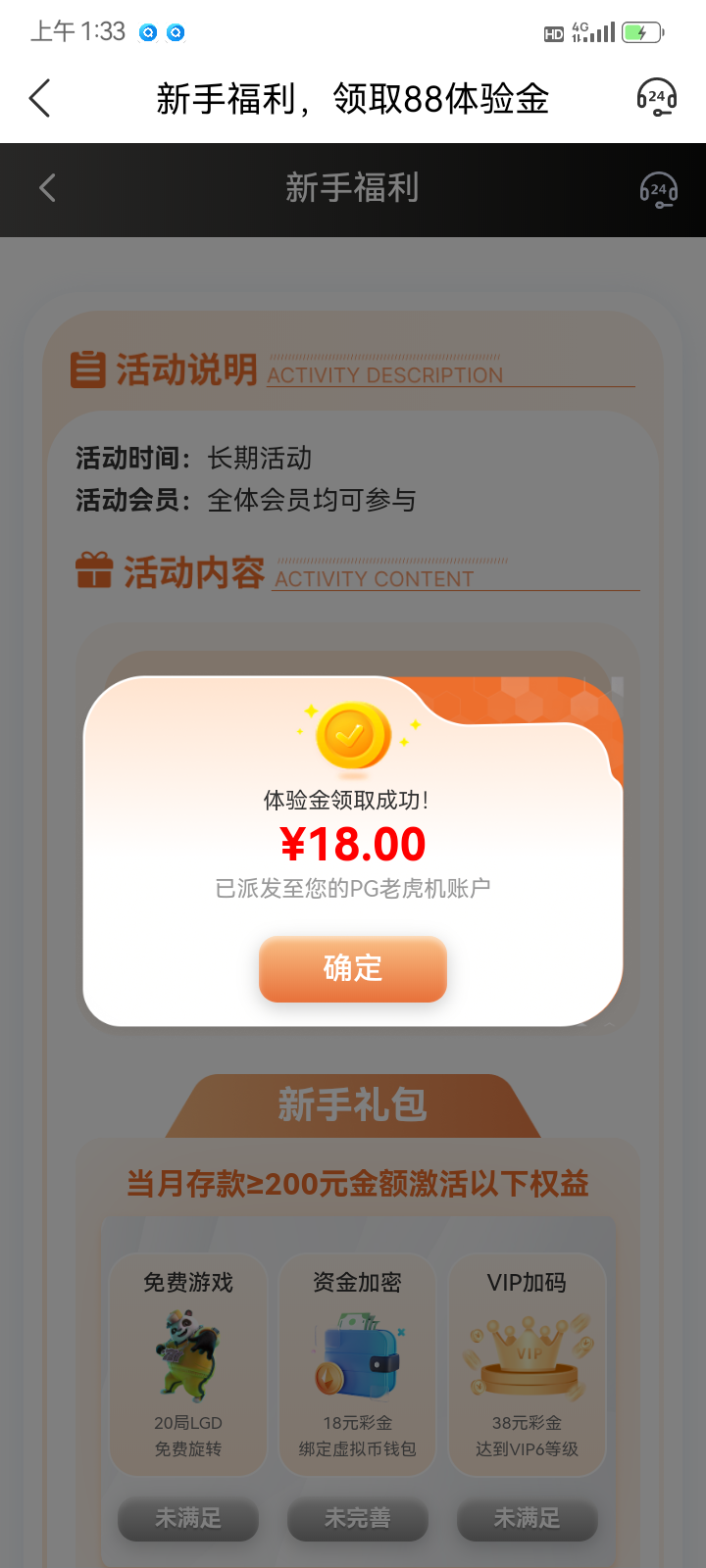Select the gold coin checkmark success icon
The width and height of the screenshot is (706, 1568).
tap(353, 735)
